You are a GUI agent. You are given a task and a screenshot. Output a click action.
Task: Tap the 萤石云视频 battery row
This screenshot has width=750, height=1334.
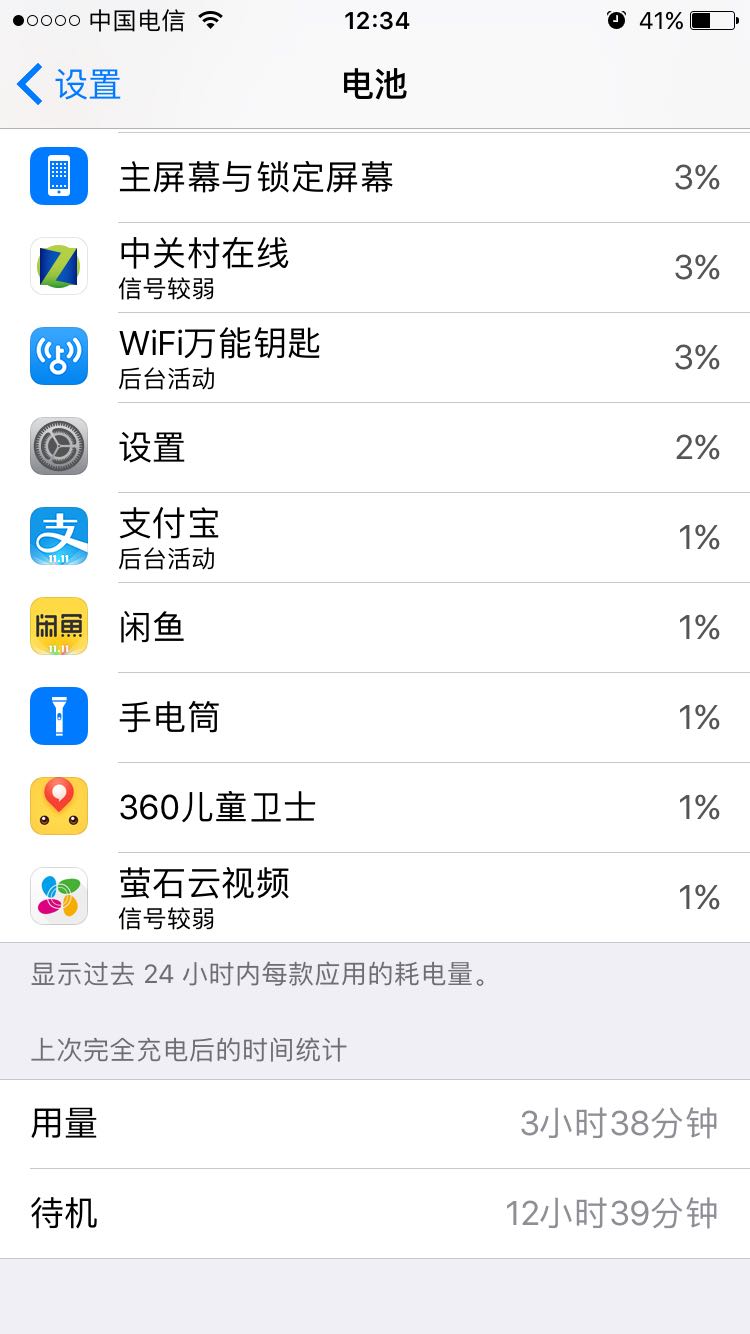tap(375, 898)
